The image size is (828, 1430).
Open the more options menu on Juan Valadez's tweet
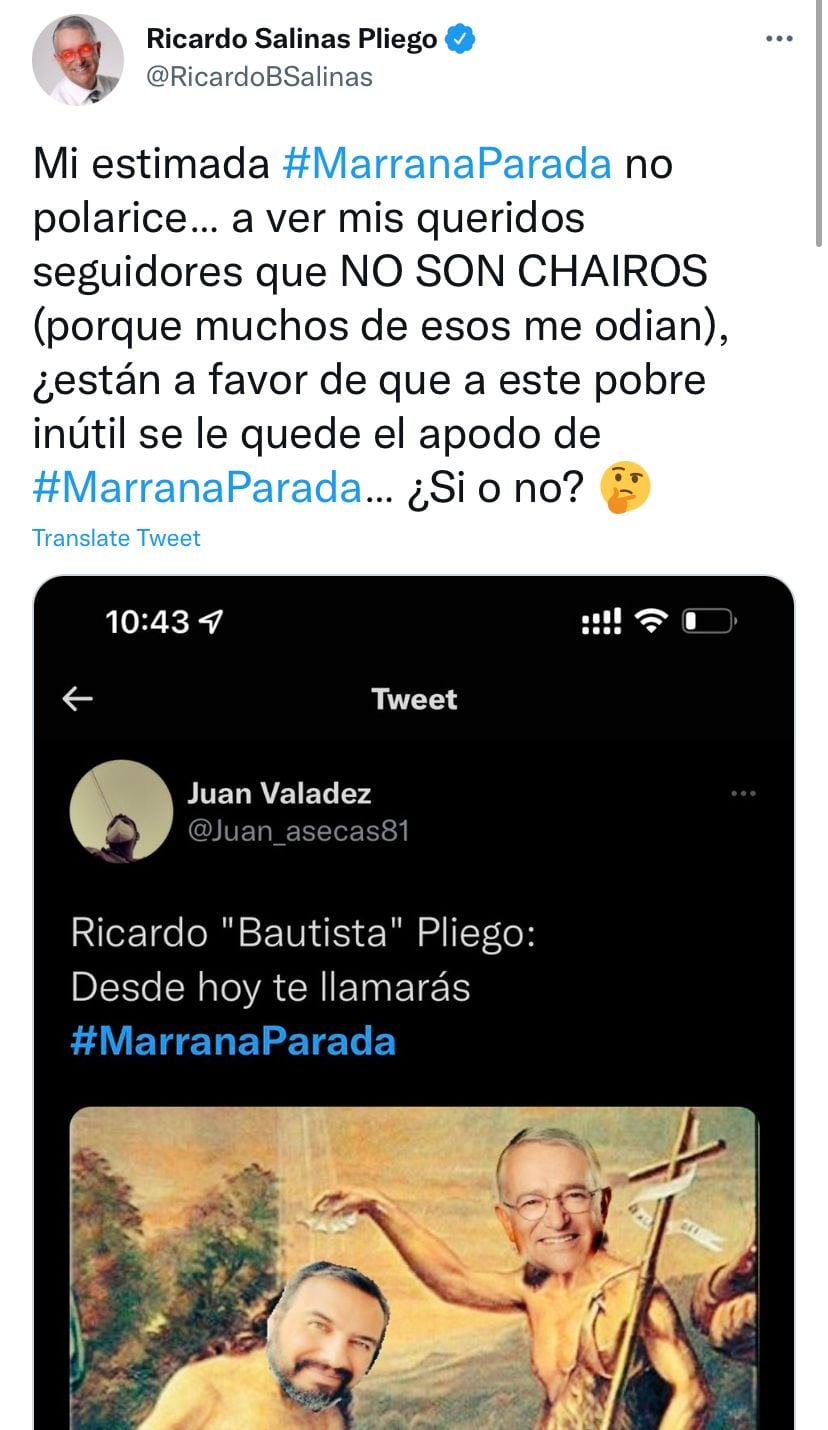(742, 793)
